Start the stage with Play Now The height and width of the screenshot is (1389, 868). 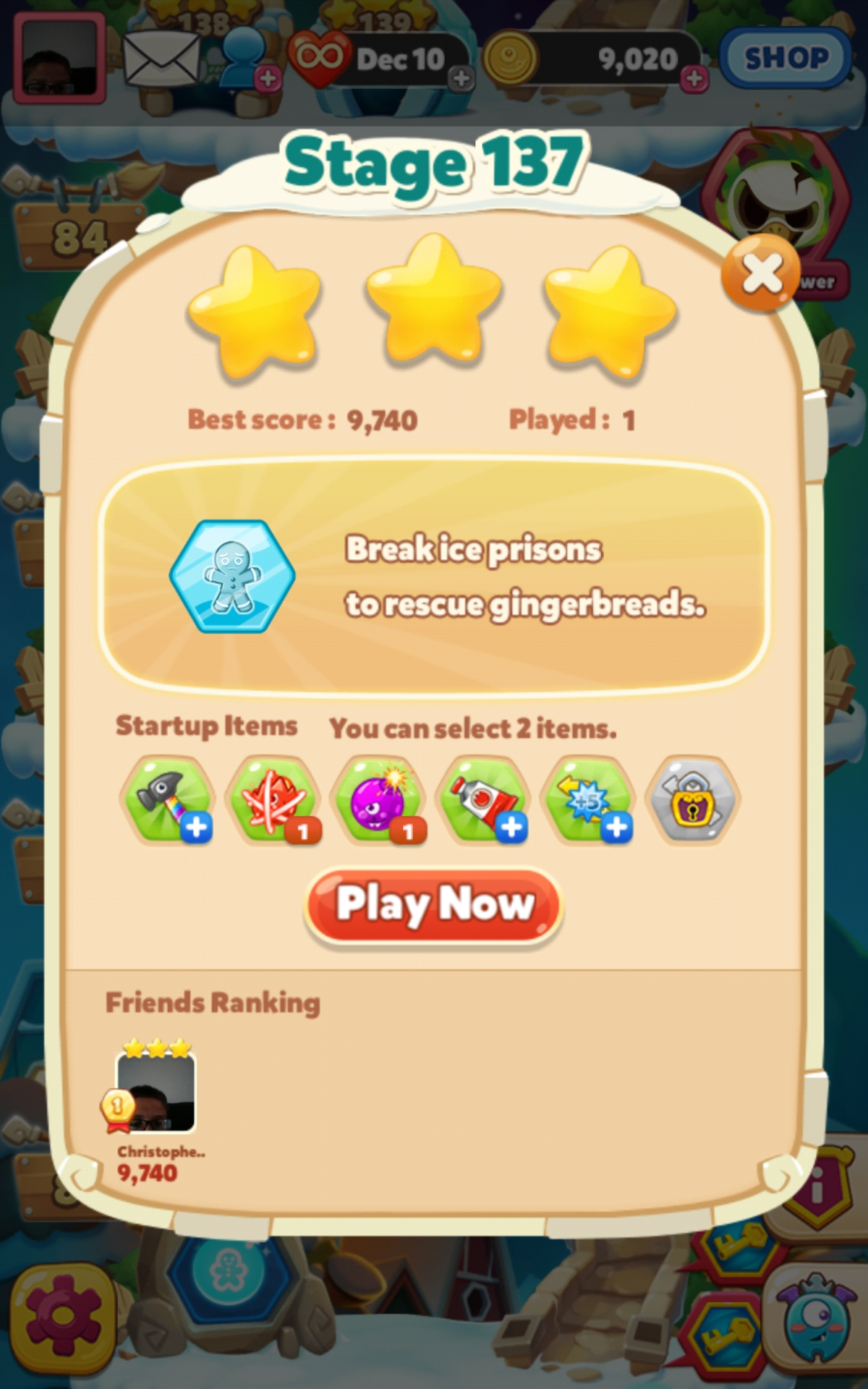433,904
